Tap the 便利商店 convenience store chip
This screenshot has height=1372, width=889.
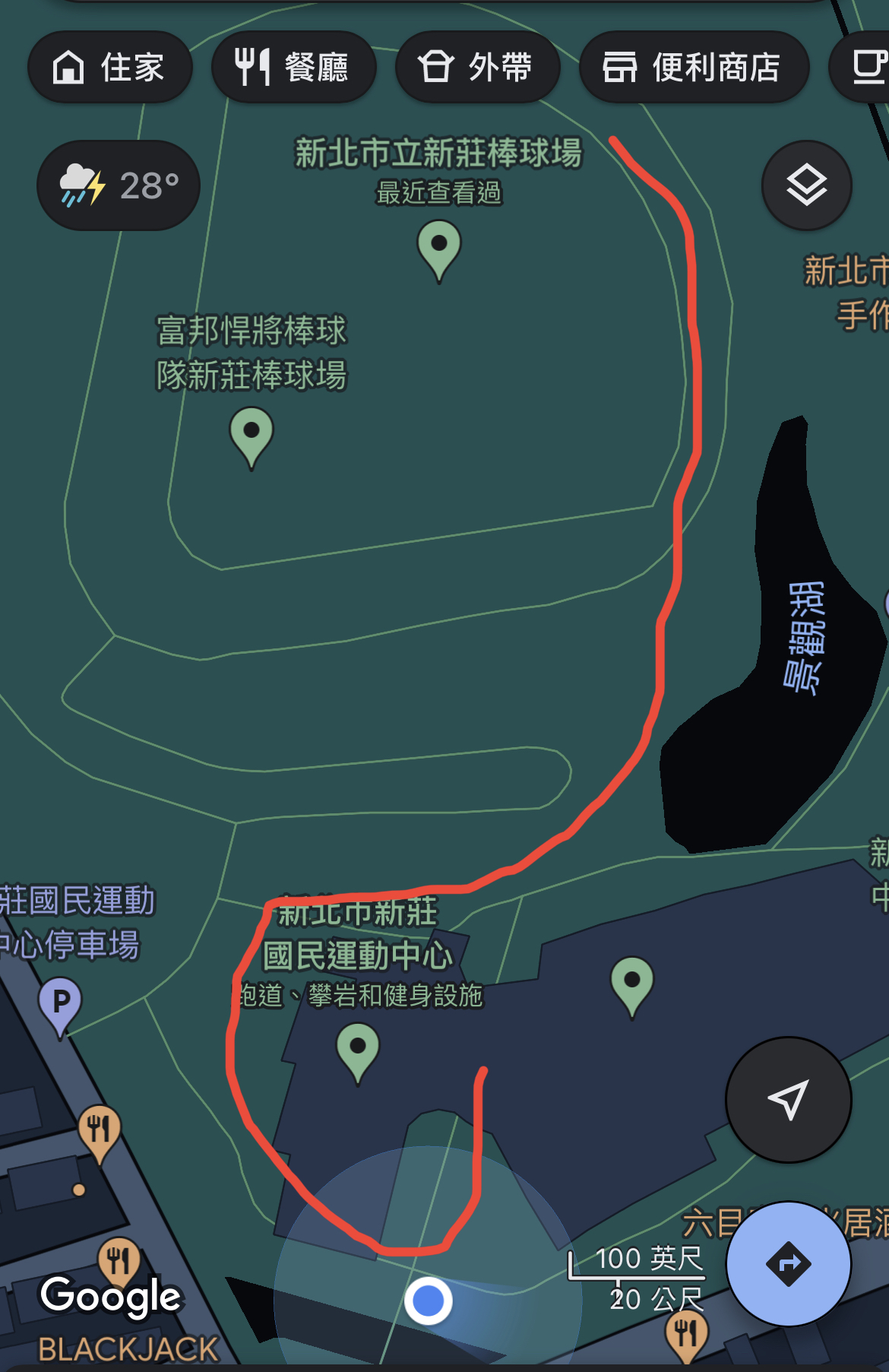[693, 67]
